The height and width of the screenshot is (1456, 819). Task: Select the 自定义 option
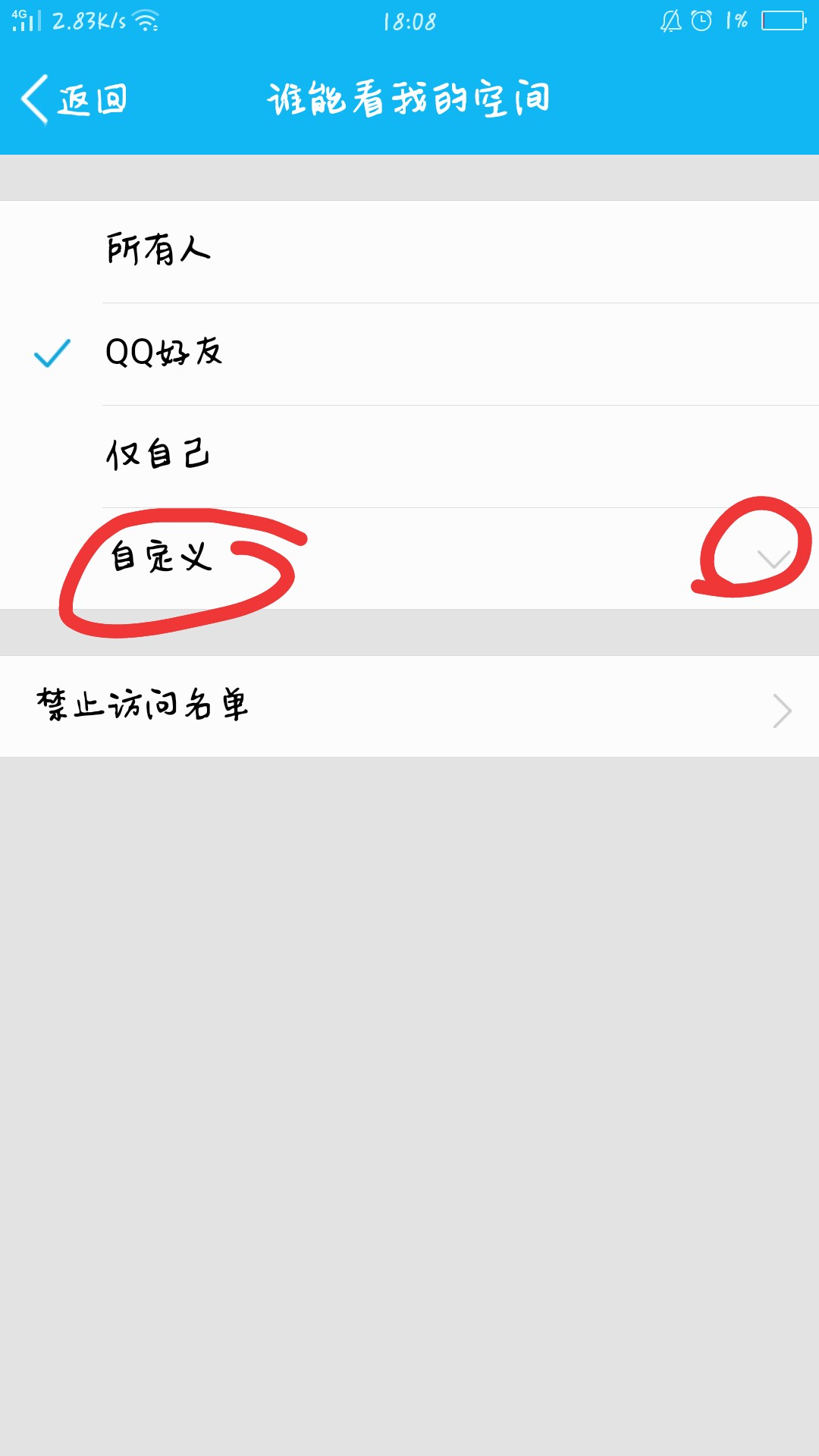click(409, 559)
